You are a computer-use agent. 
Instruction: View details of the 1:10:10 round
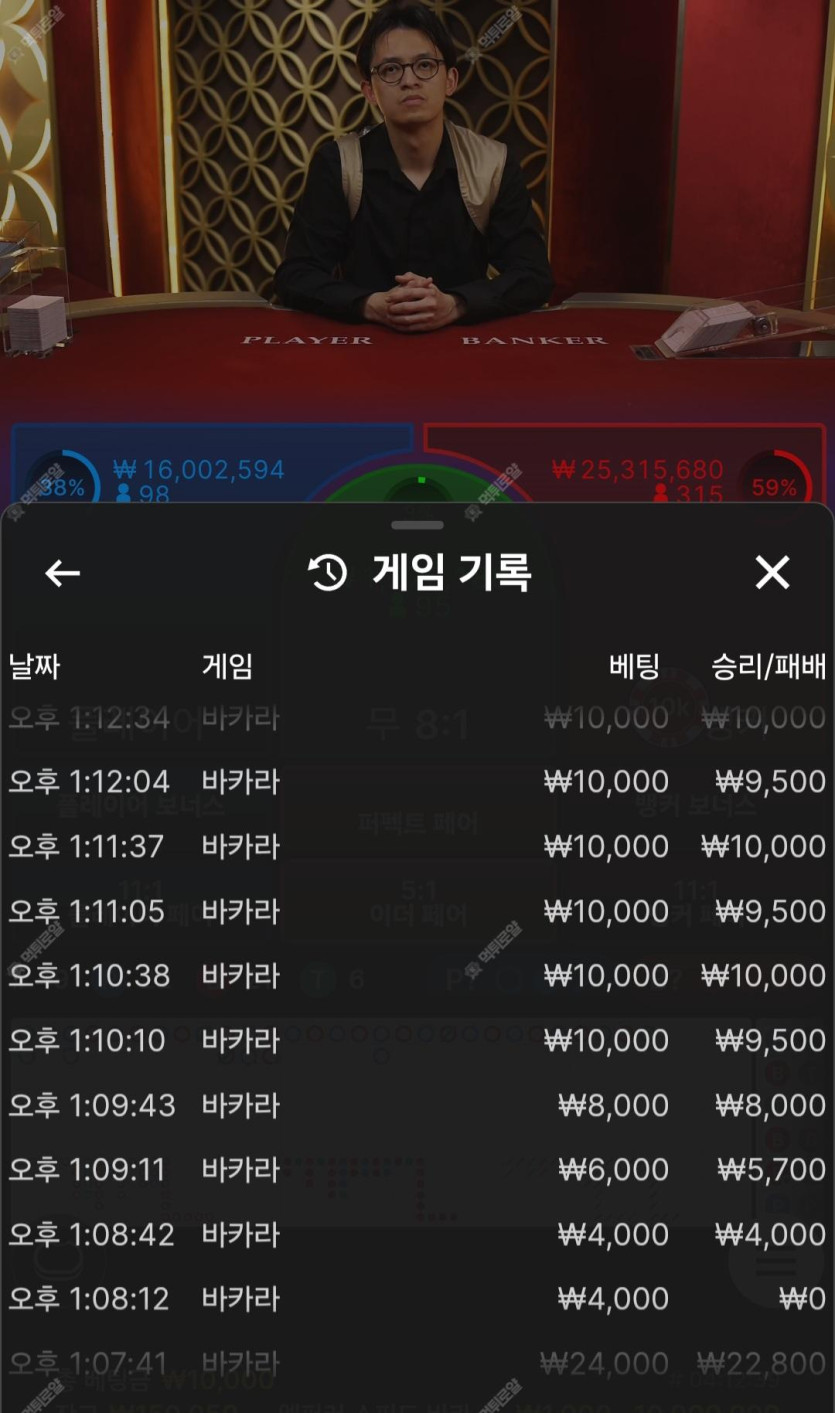pos(417,1040)
